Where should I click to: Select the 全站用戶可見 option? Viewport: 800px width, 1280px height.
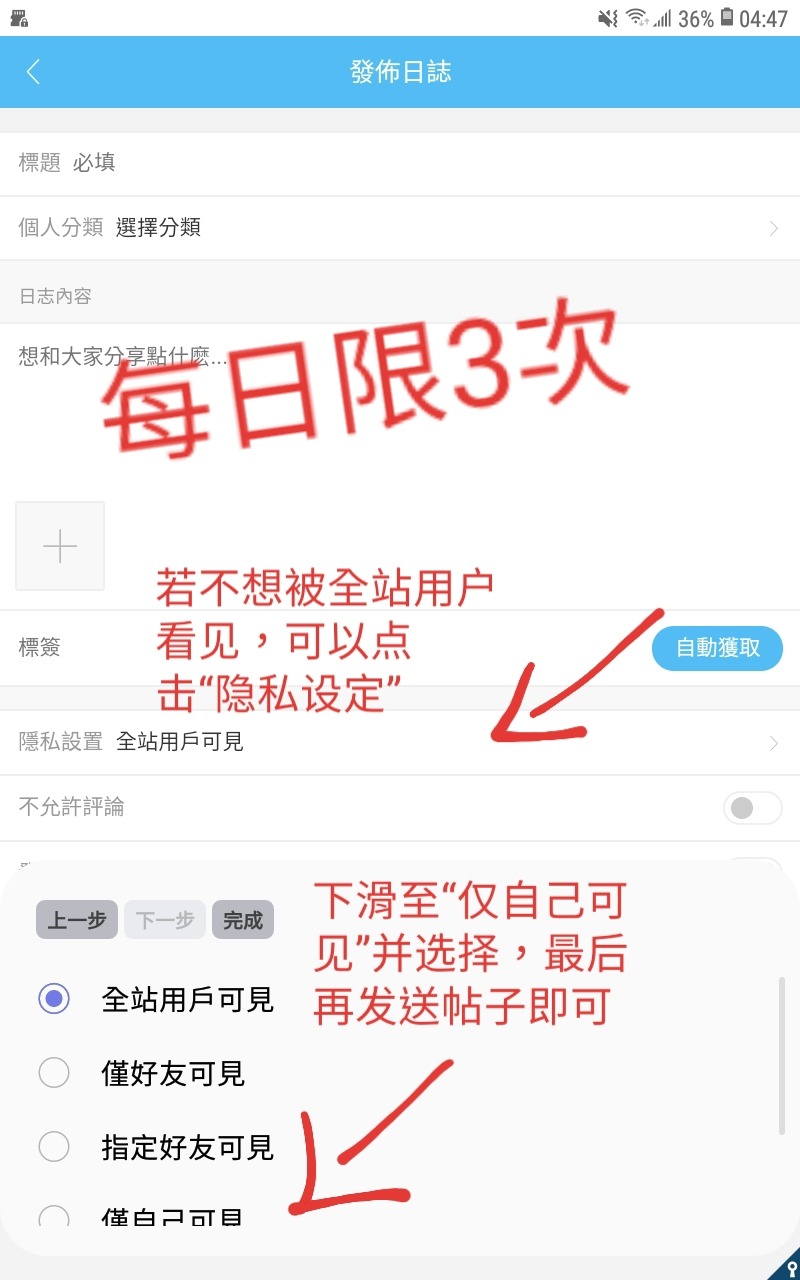coord(54,999)
